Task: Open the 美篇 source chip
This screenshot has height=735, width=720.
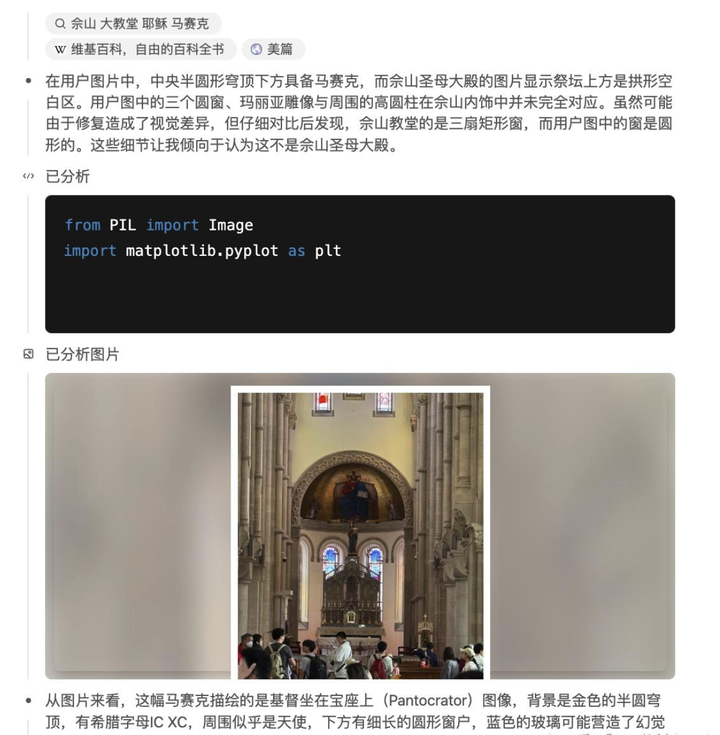Action: click(x=274, y=49)
